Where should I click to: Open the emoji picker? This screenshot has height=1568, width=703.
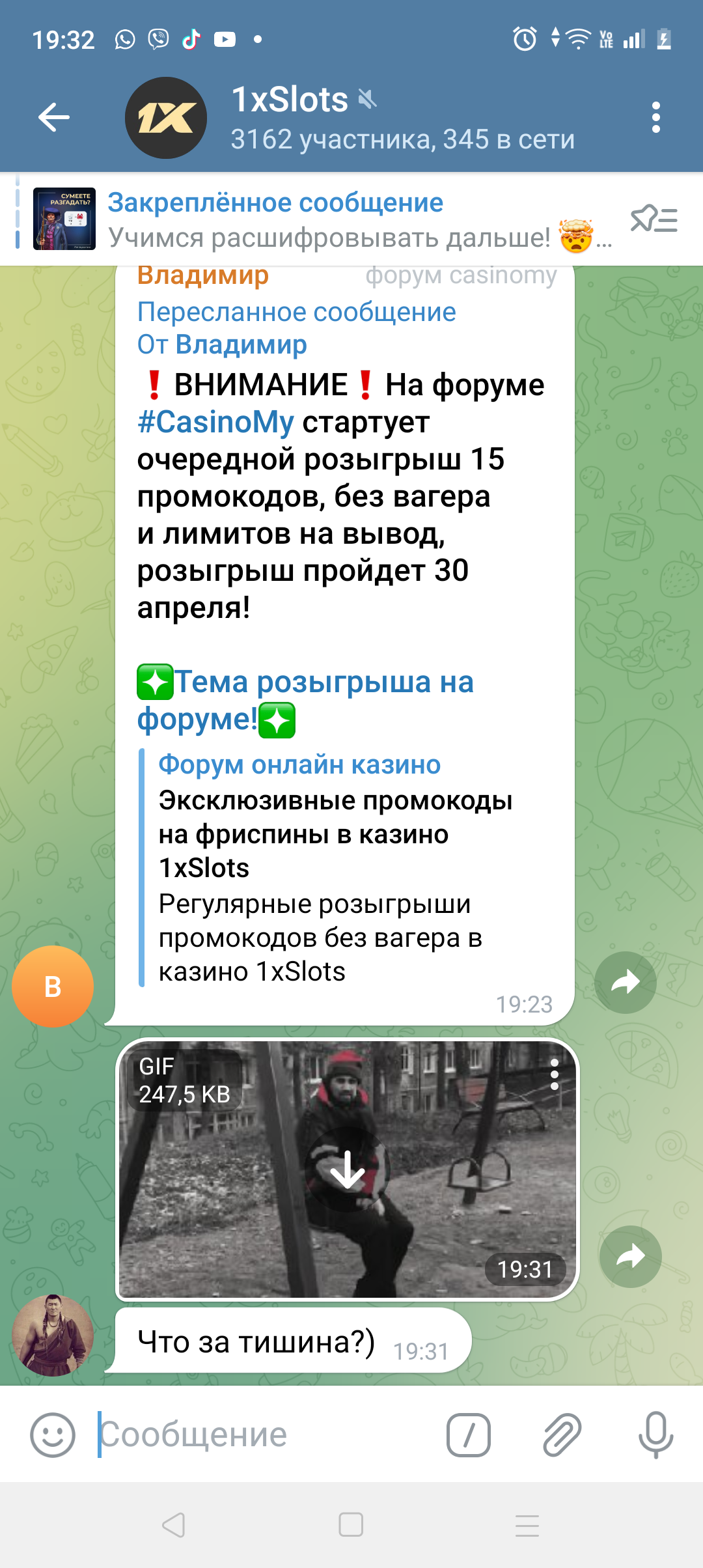click(53, 1435)
